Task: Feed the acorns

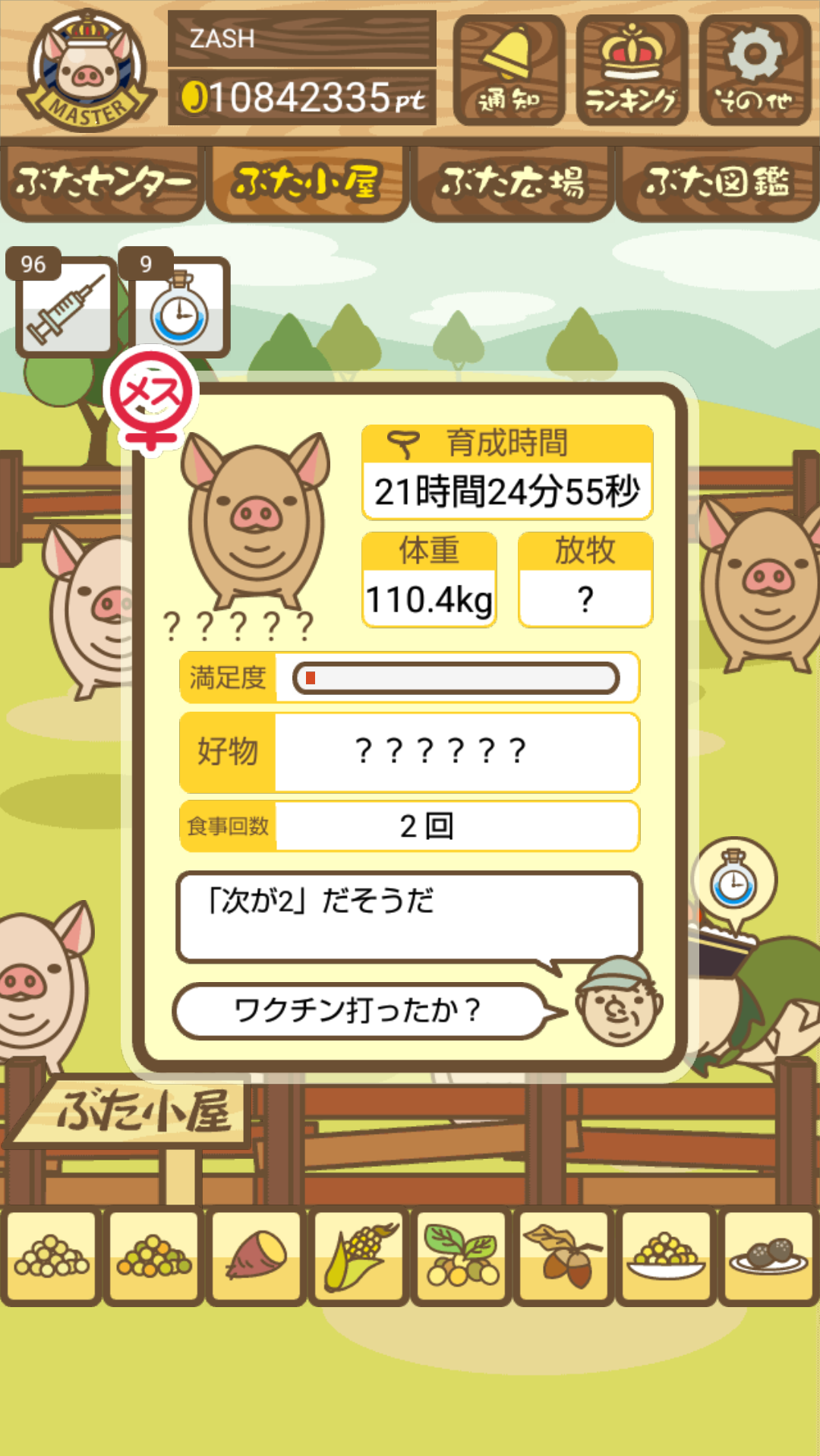Action: pyautogui.click(x=564, y=1256)
